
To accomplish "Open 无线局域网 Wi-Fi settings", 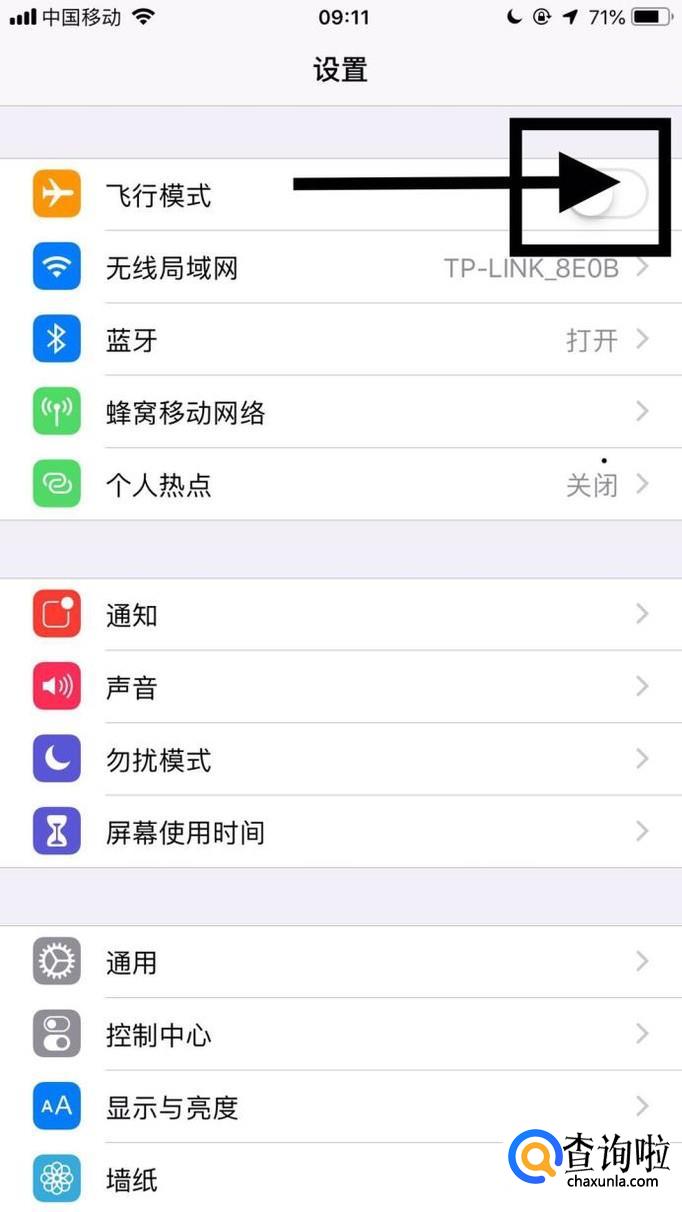I will [340, 268].
